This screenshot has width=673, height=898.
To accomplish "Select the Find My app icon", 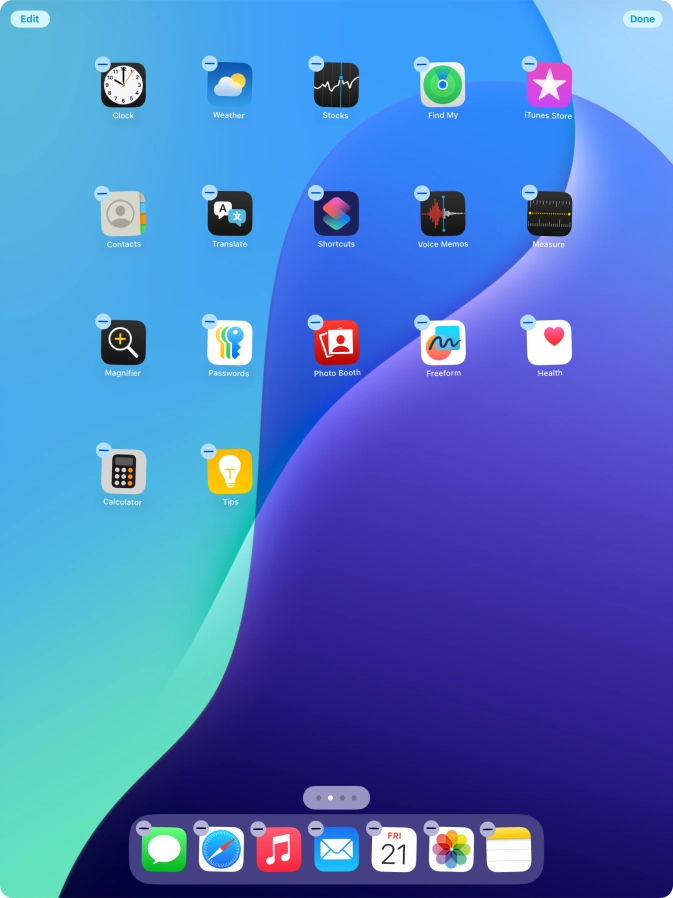I will pyautogui.click(x=443, y=86).
